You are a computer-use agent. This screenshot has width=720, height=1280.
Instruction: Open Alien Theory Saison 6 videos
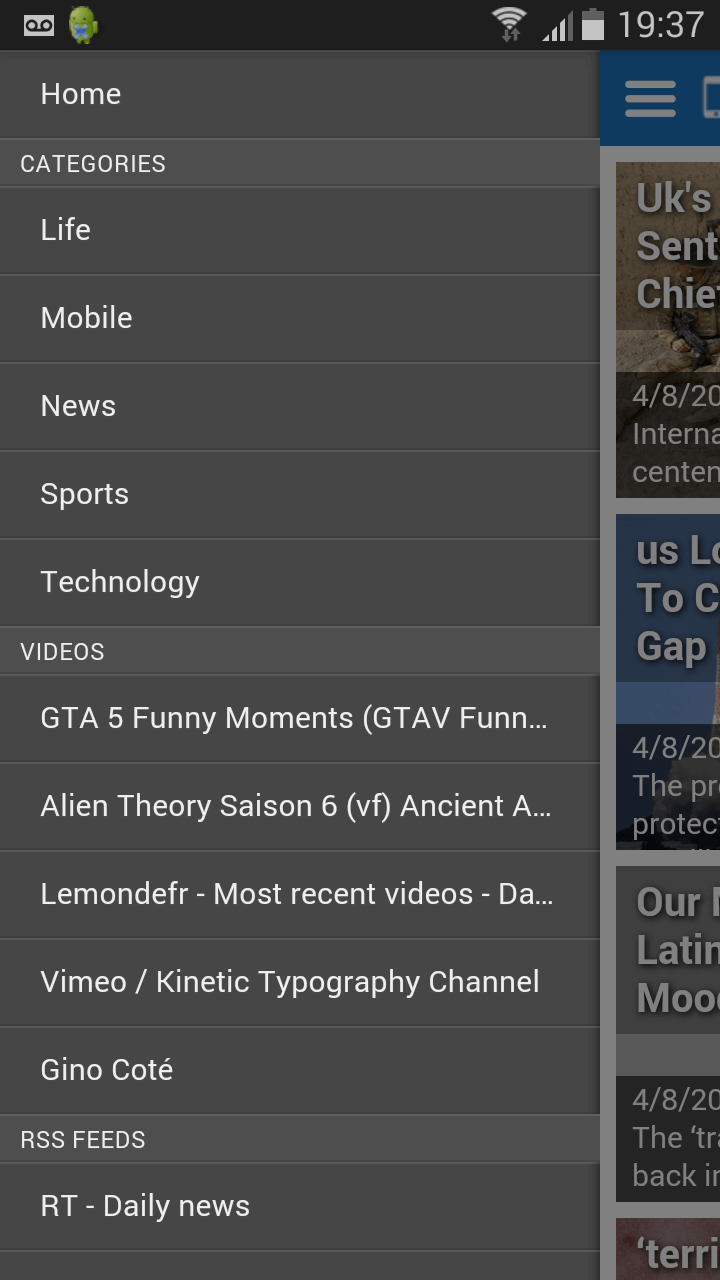tap(300, 806)
